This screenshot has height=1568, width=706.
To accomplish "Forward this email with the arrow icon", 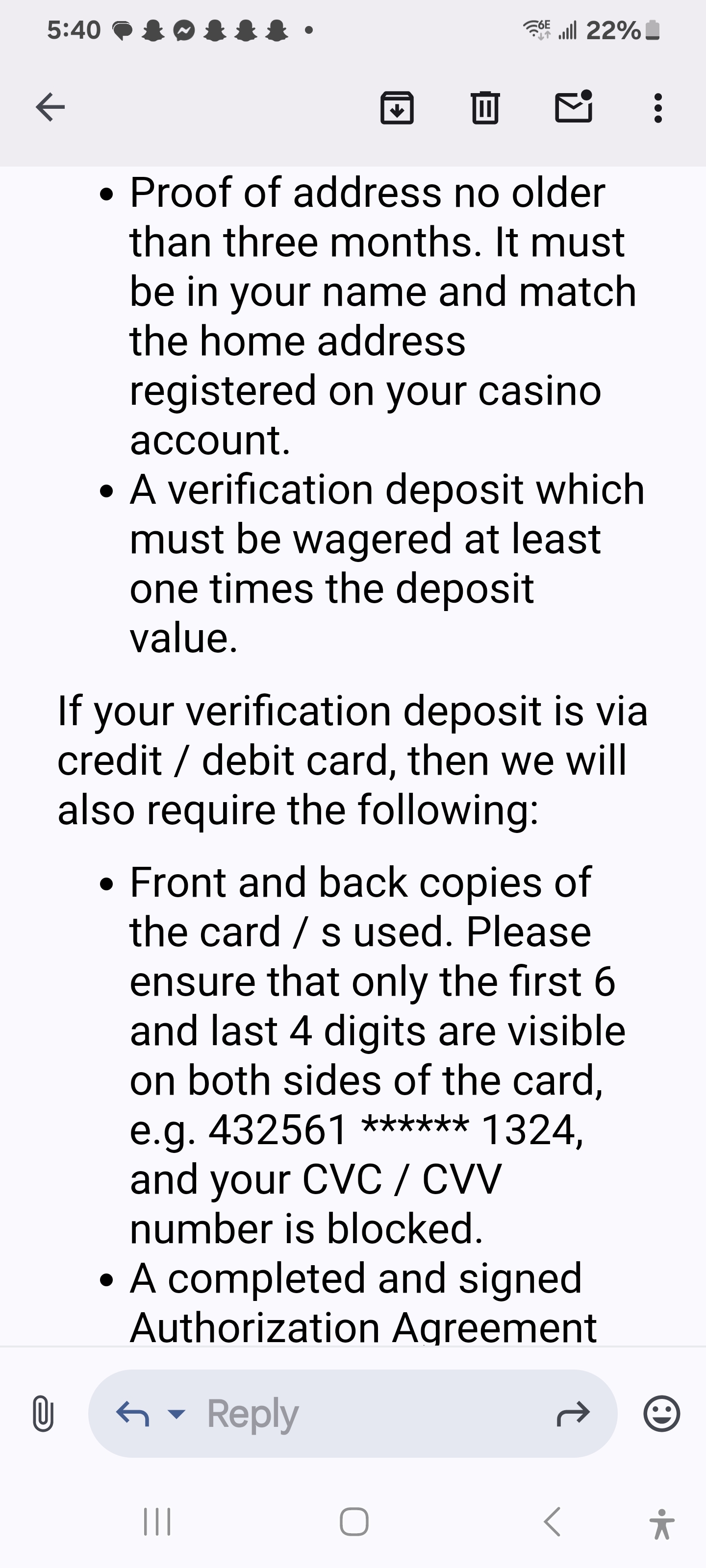I will pos(573,1414).
